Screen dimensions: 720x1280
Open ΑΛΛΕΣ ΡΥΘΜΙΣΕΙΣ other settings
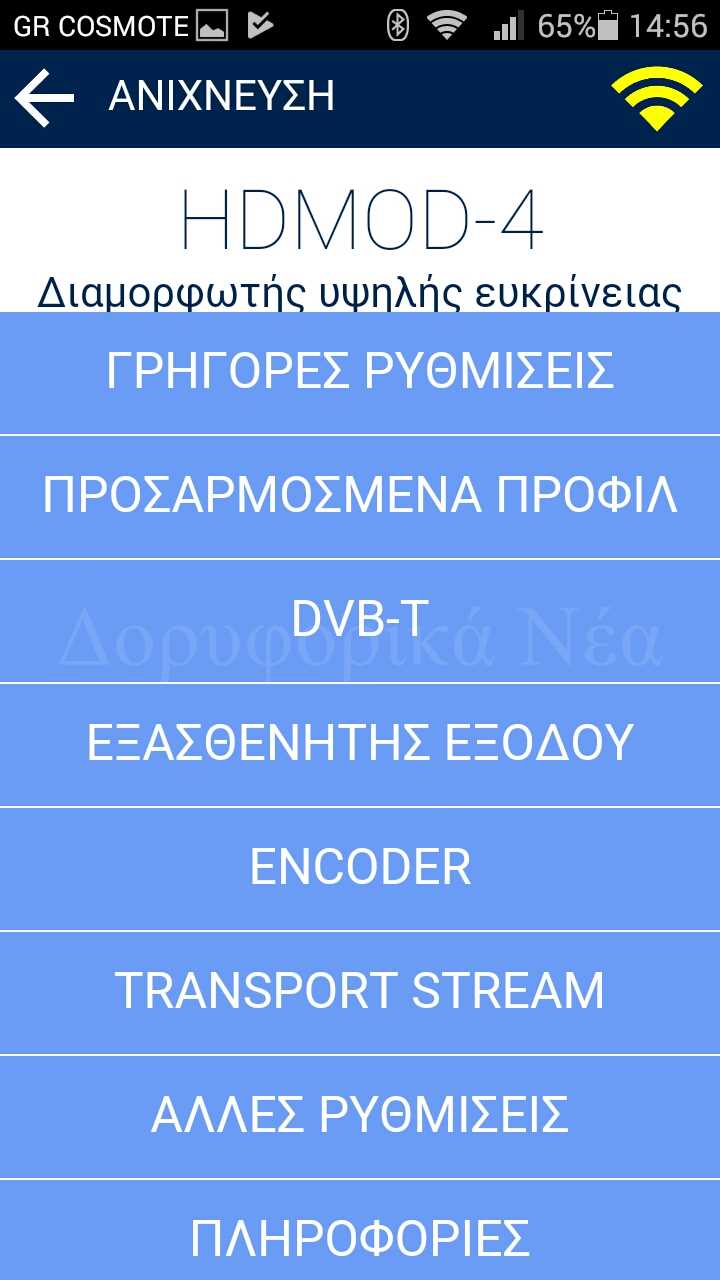pos(360,1117)
